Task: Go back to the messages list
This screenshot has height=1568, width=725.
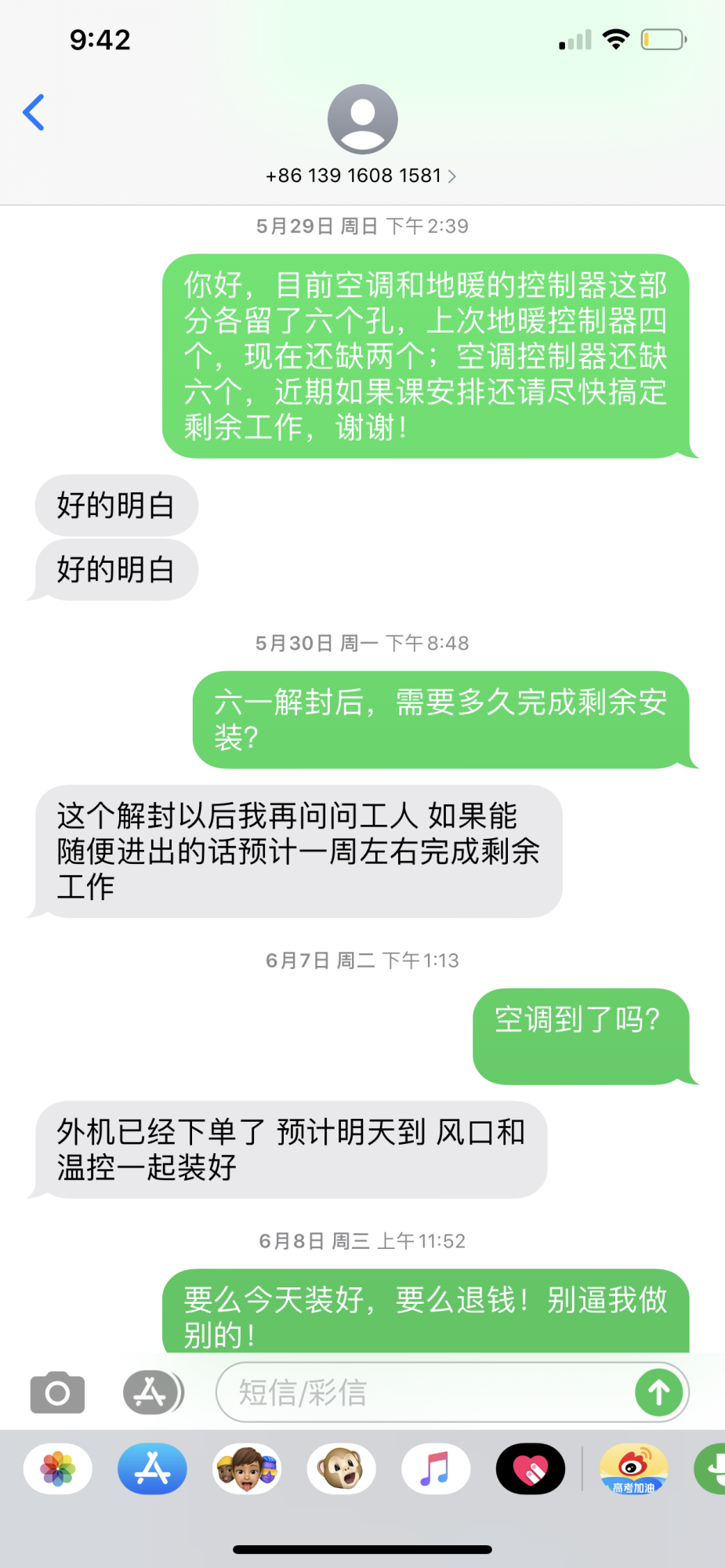Action: [34, 112]
